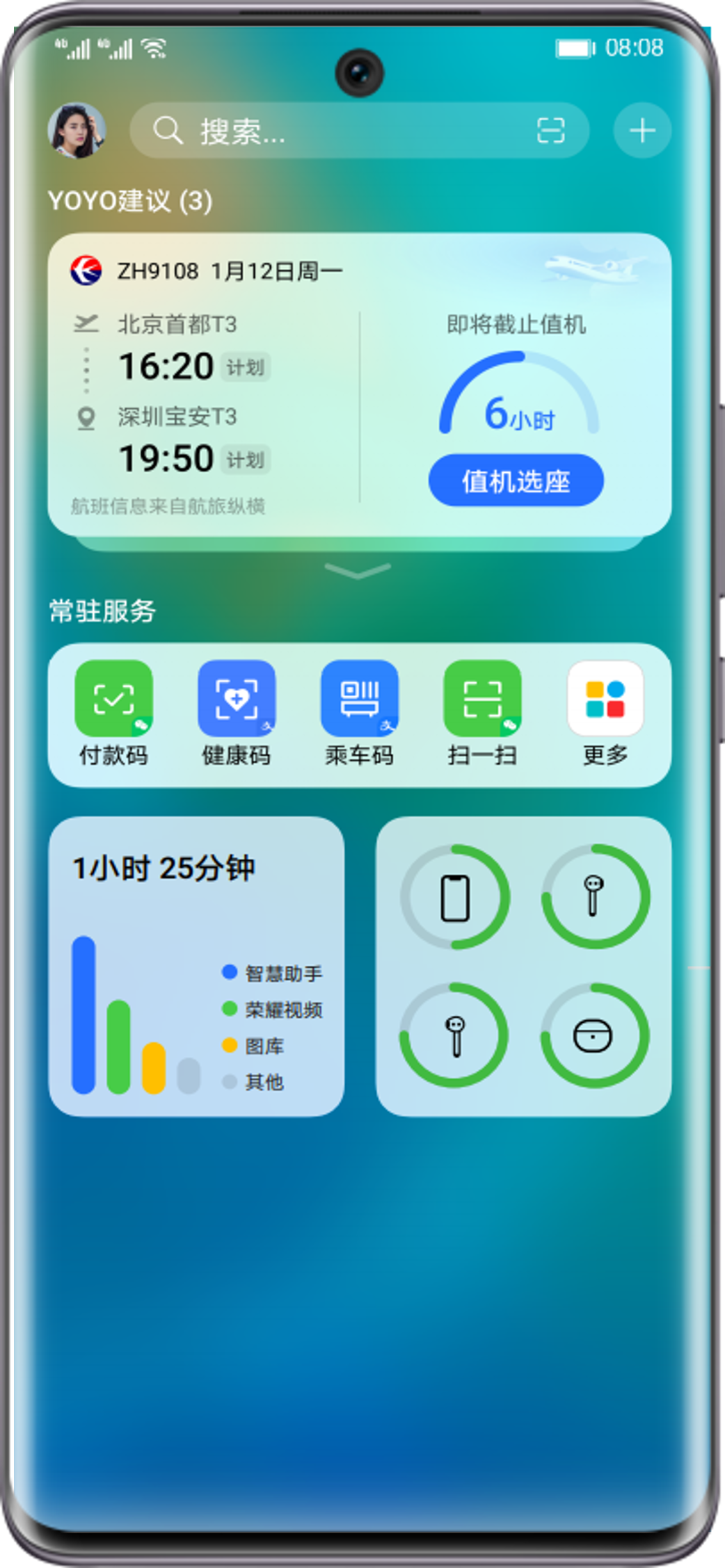The image size is (725, 1568).
Task: Open the profile avatar
Action: tap(76, 130)
